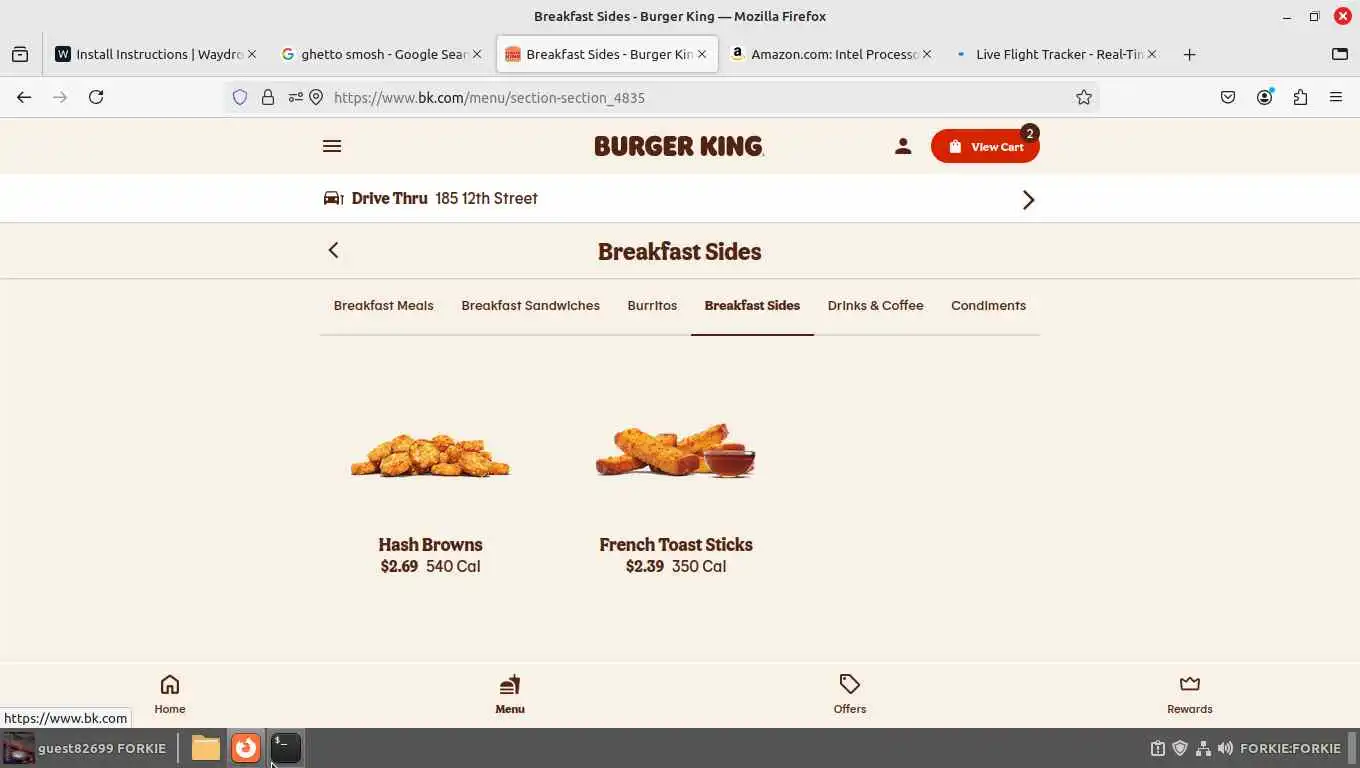Open the Hash Browns item
Image resolution: width=1360 pixels, height=768 pixels.
point(430,480)
